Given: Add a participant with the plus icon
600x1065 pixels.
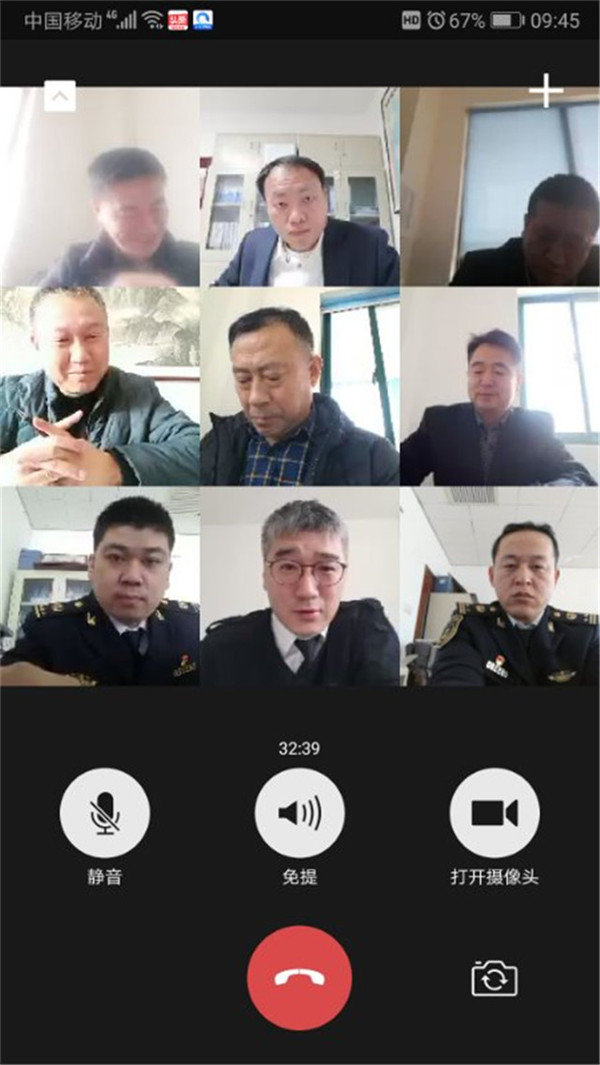Looking at the screenshot, I should [546, 91].
